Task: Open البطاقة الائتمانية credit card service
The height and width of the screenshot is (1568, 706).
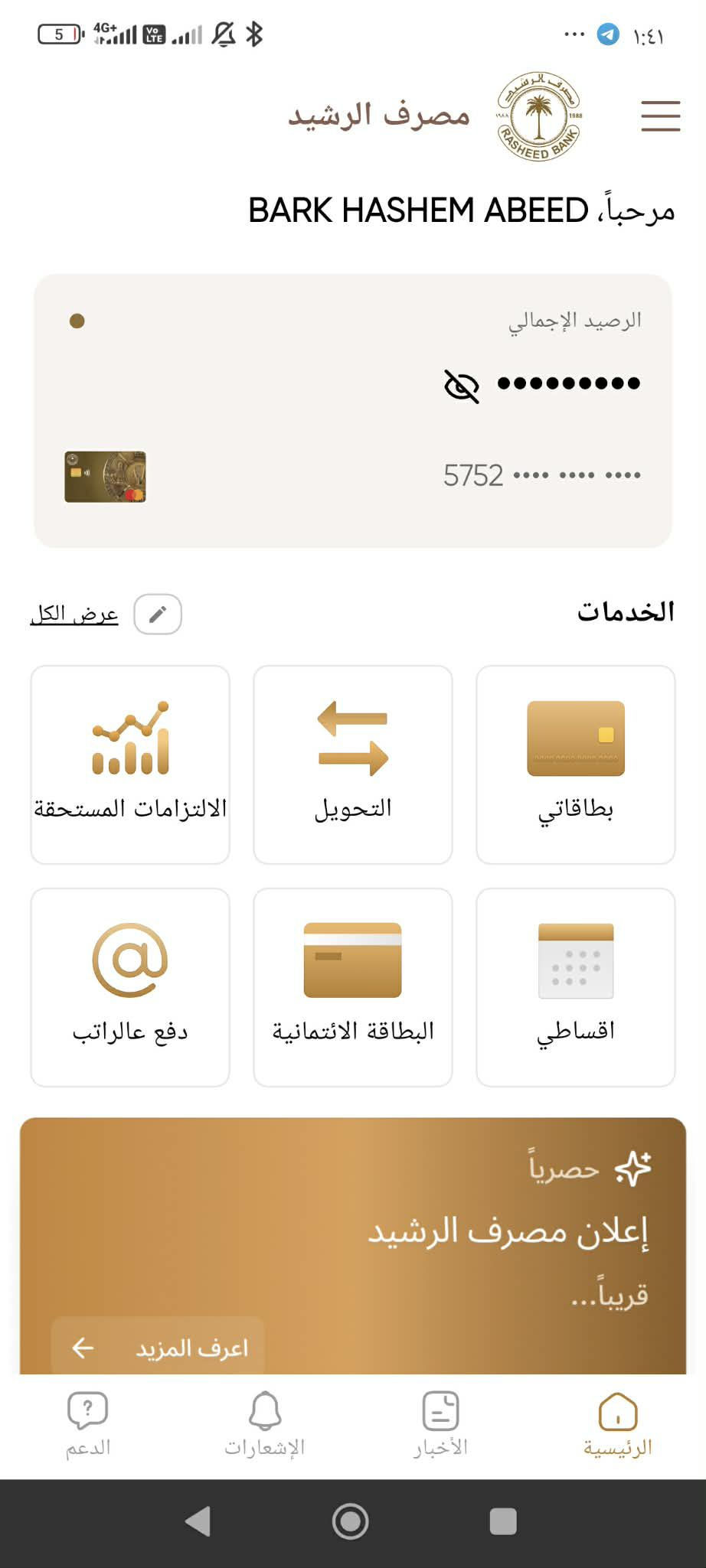Action: 353,986
